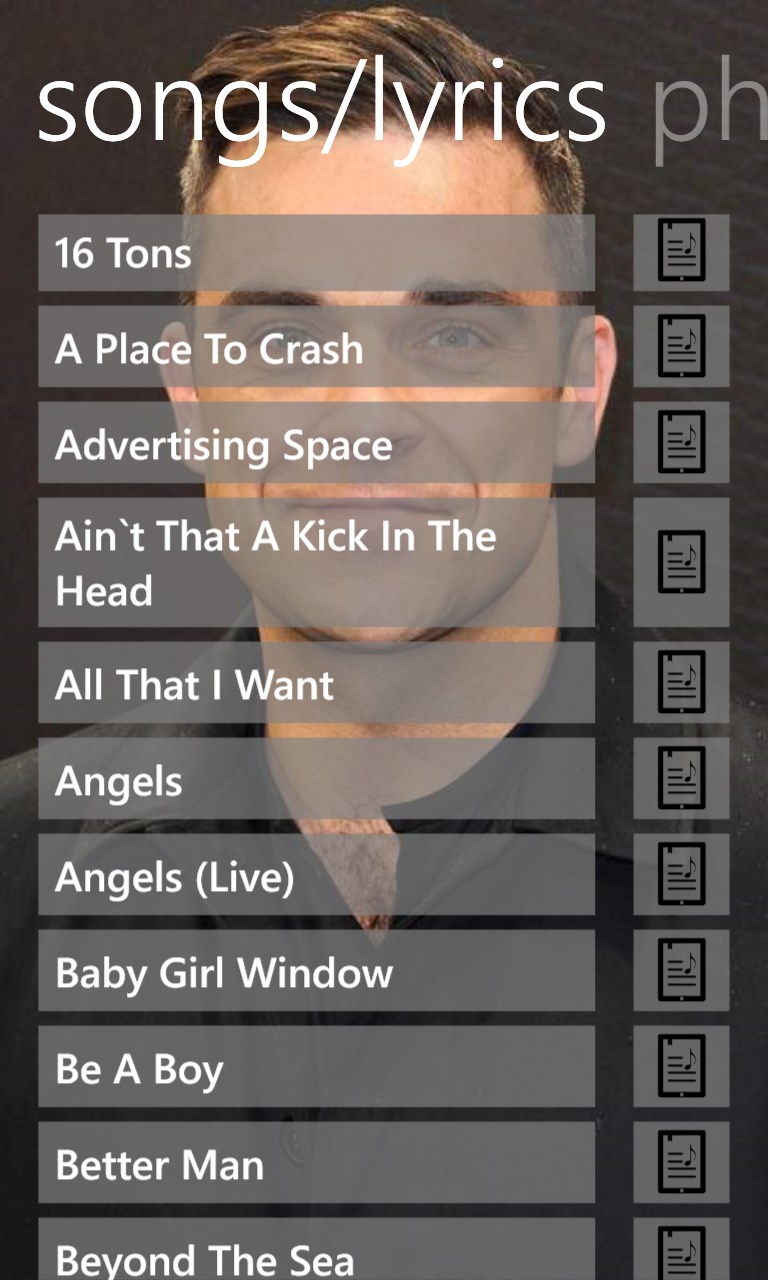768x1280 pixels.
Task: Tap lyrics icon next to Beyond The Sea
Action: pos(681,1256)
